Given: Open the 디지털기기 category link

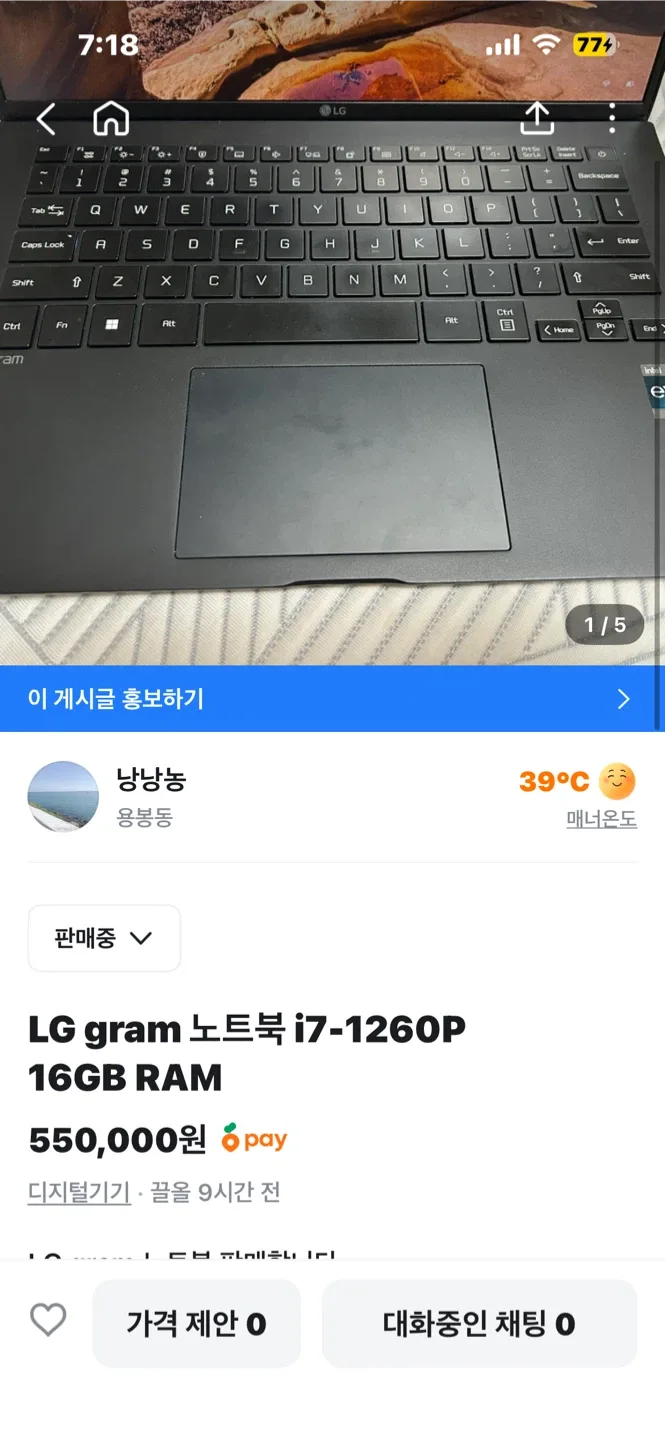Looking at the screenshot, I should point(79,1192).
